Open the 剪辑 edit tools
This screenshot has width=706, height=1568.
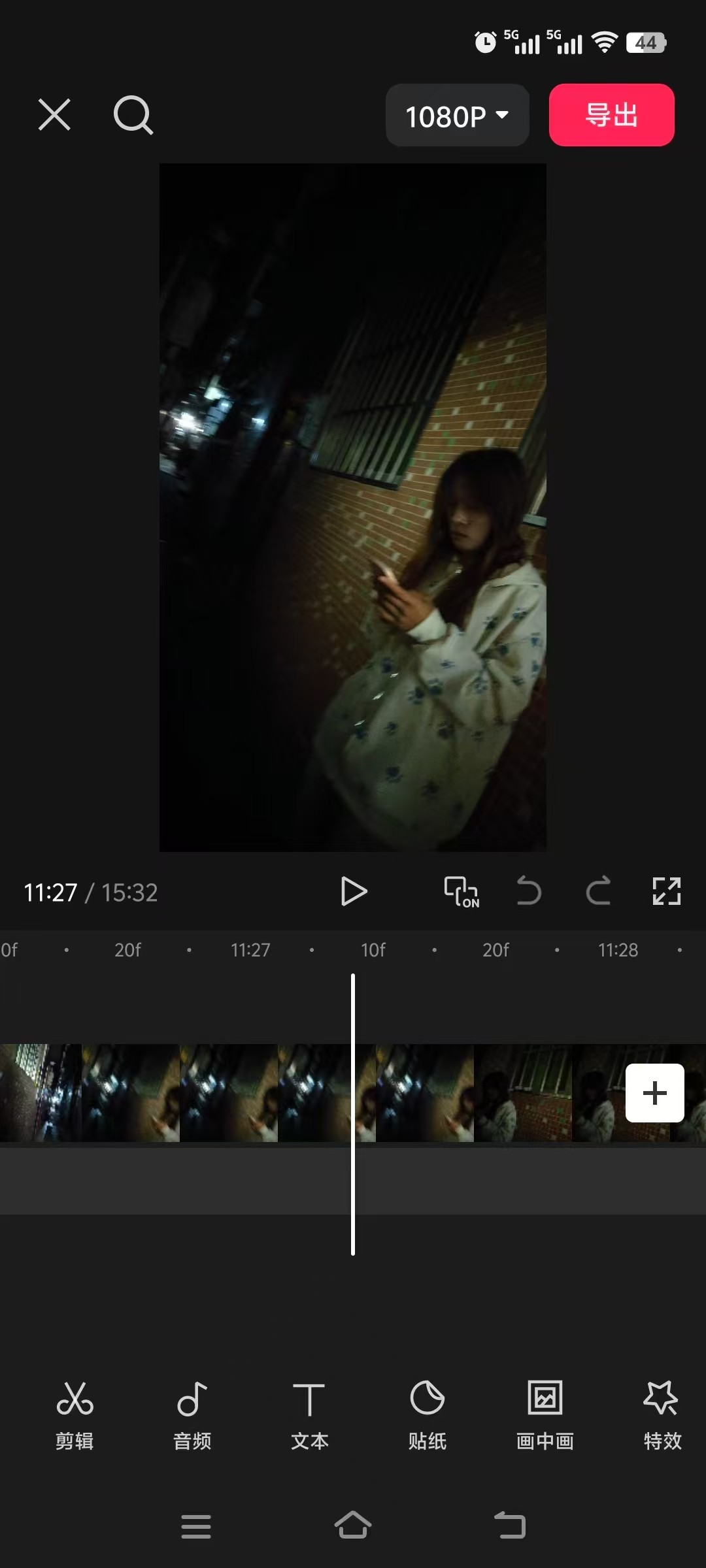coord(75,1411)
